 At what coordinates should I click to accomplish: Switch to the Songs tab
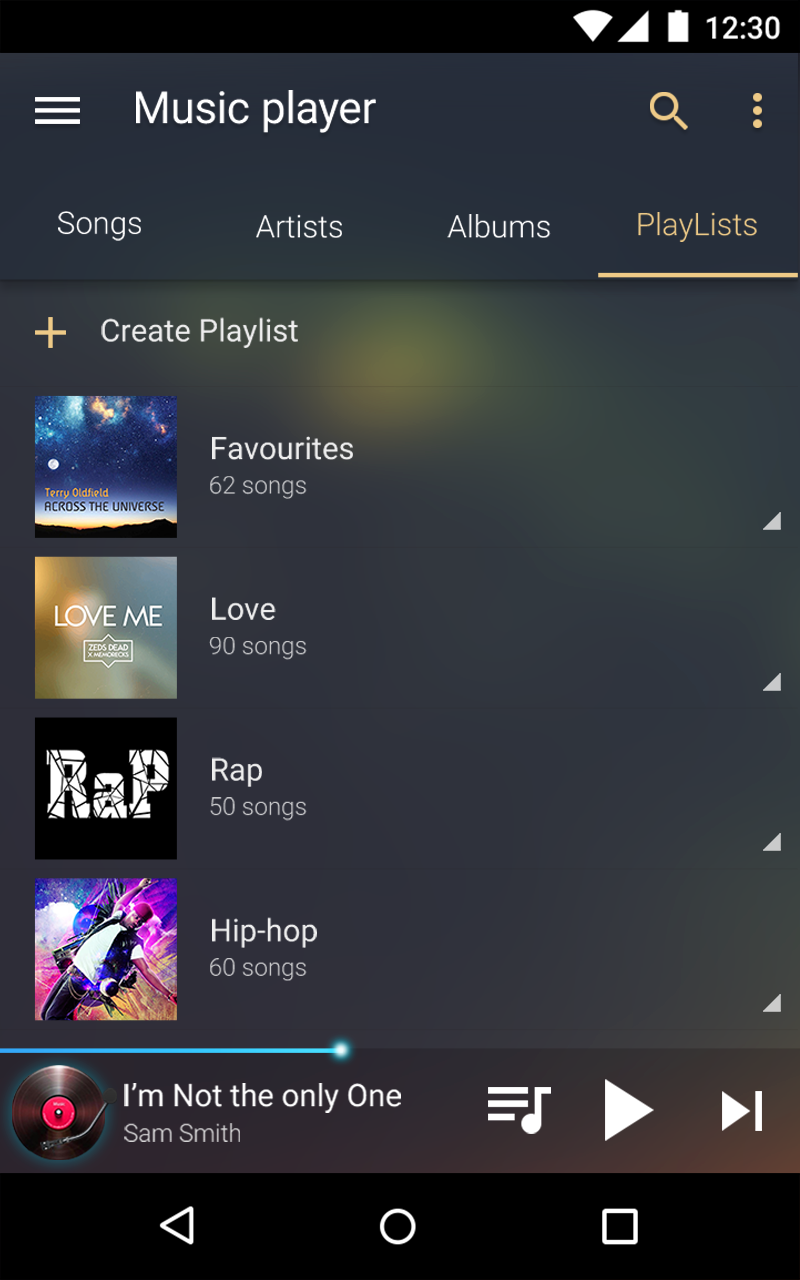[99, 224]
